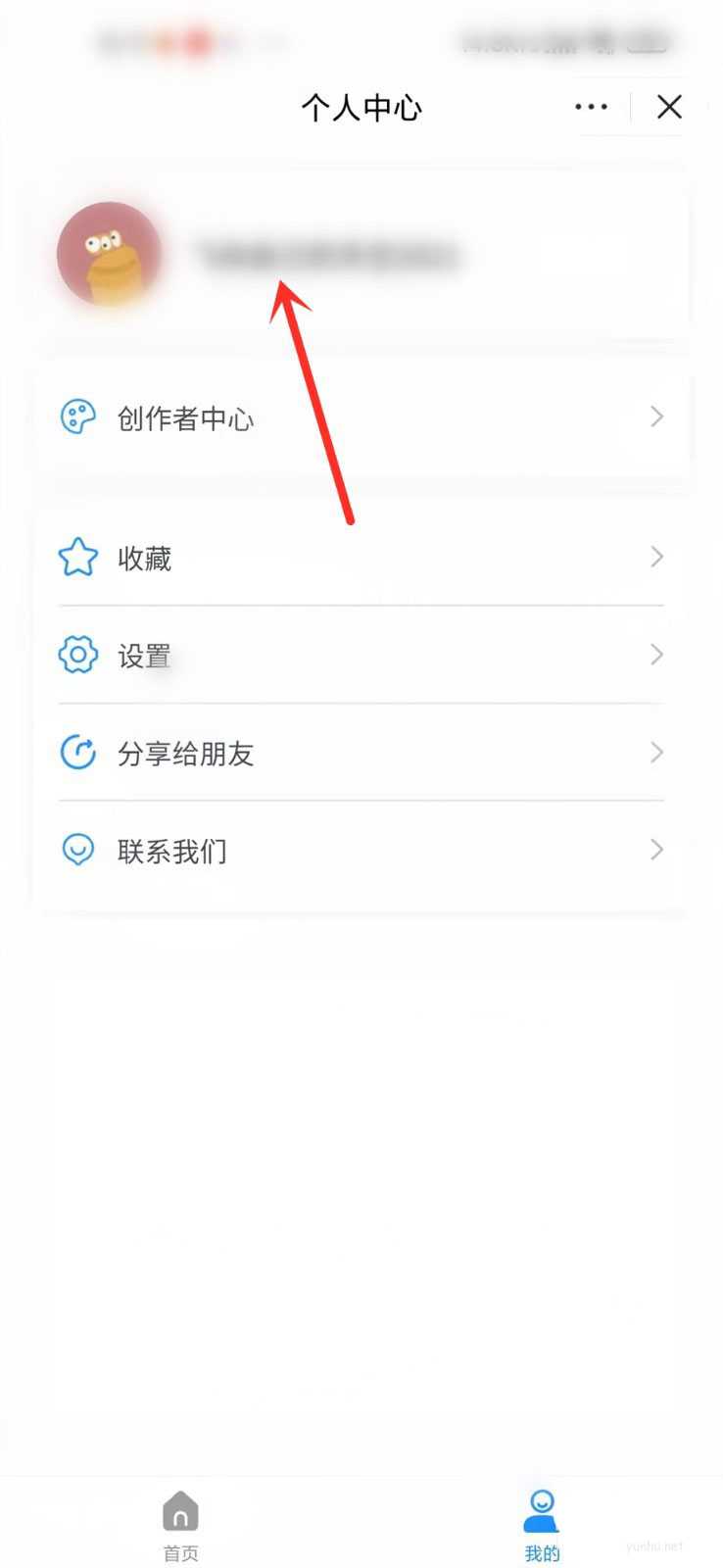The image size is (723, 1568).
Task: Open 联系我们 contact page
Action: (x=361, y=850)
